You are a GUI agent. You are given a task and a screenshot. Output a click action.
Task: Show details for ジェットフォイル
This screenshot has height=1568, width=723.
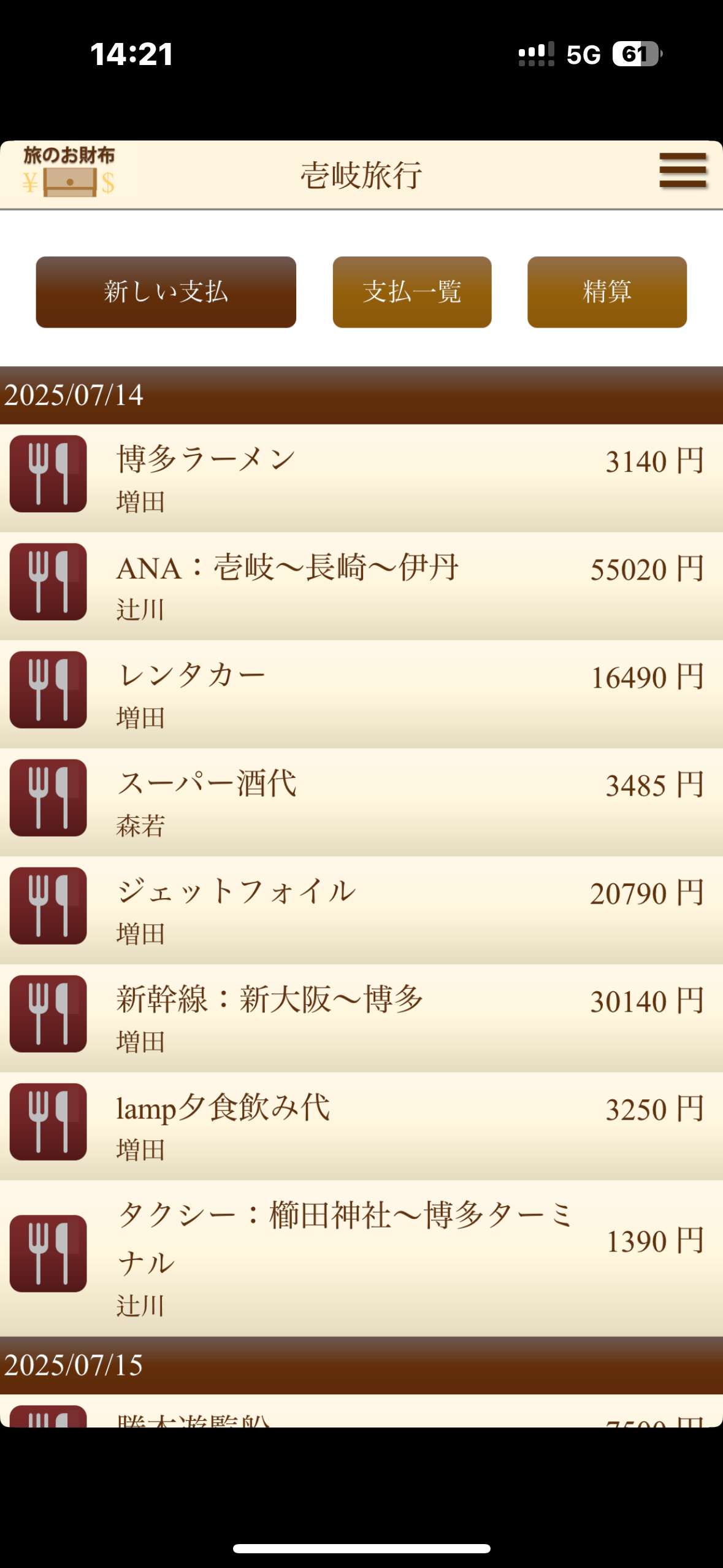pyautogui.click(x=361, y=909)
